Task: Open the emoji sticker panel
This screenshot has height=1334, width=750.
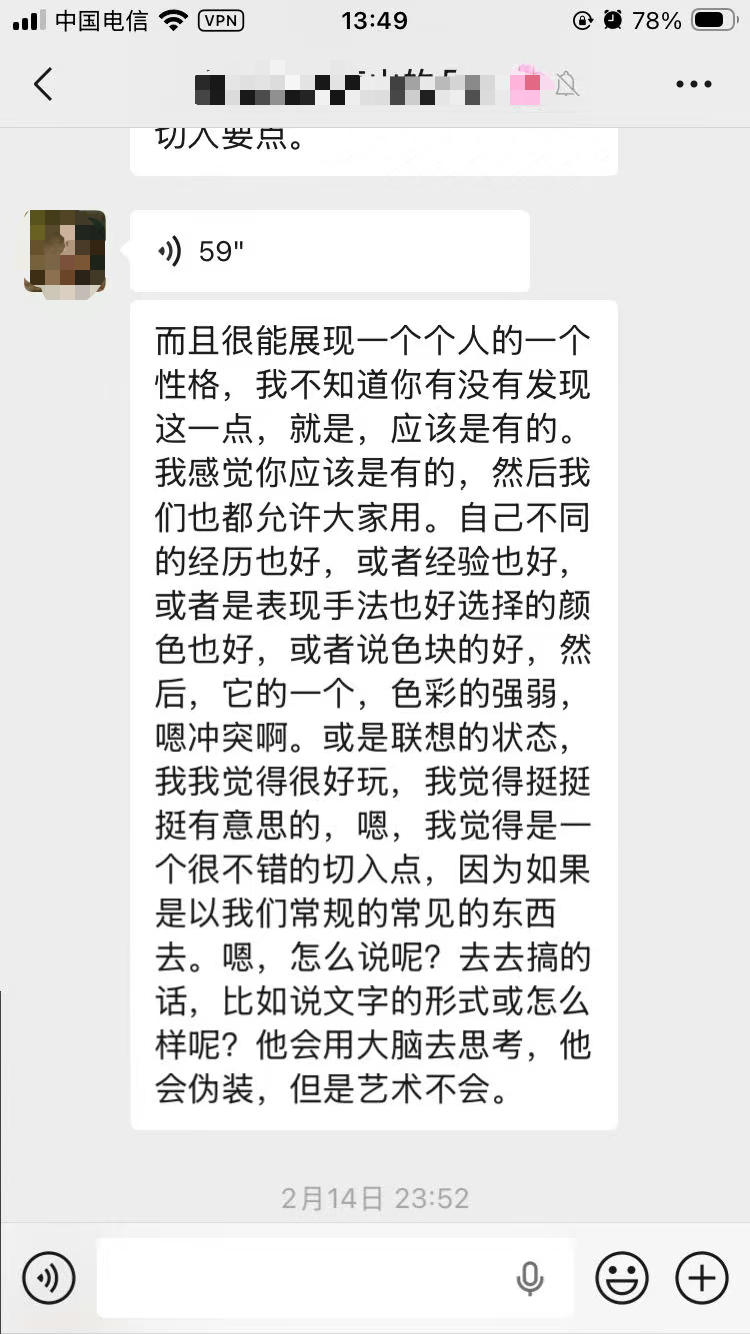Action: point(622,1278)
